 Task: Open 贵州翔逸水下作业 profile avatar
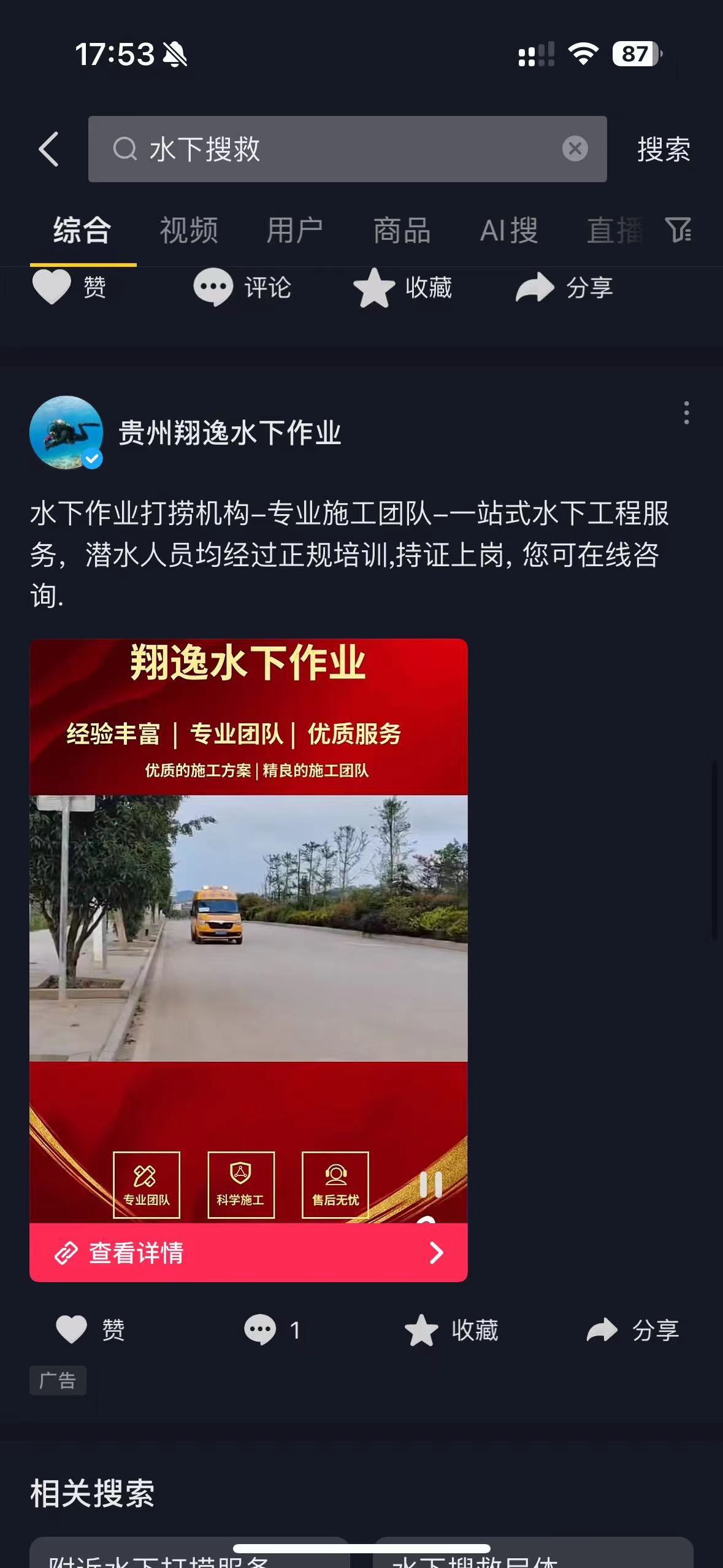pyautogui.click(x=66, y=432)
